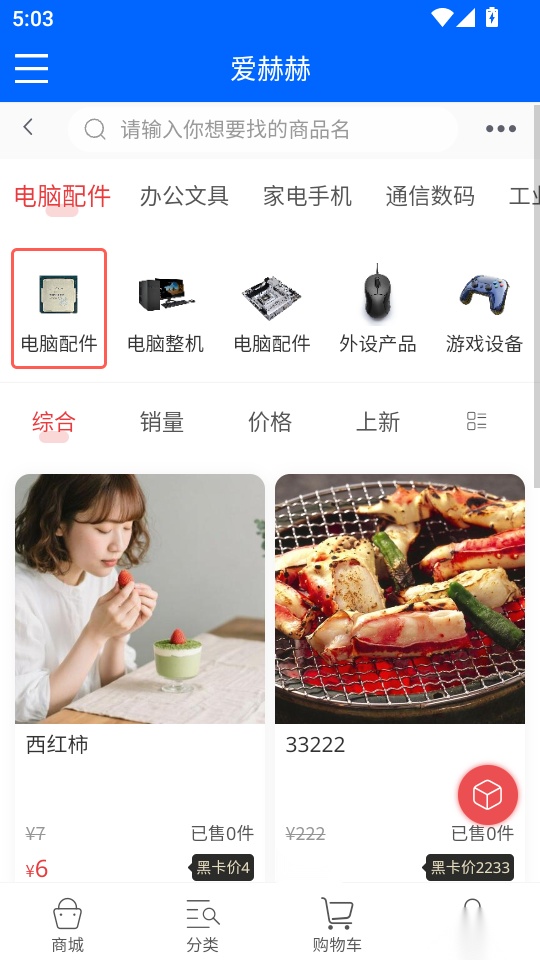Go to the 购物车 tab

[x=337, y=924]
